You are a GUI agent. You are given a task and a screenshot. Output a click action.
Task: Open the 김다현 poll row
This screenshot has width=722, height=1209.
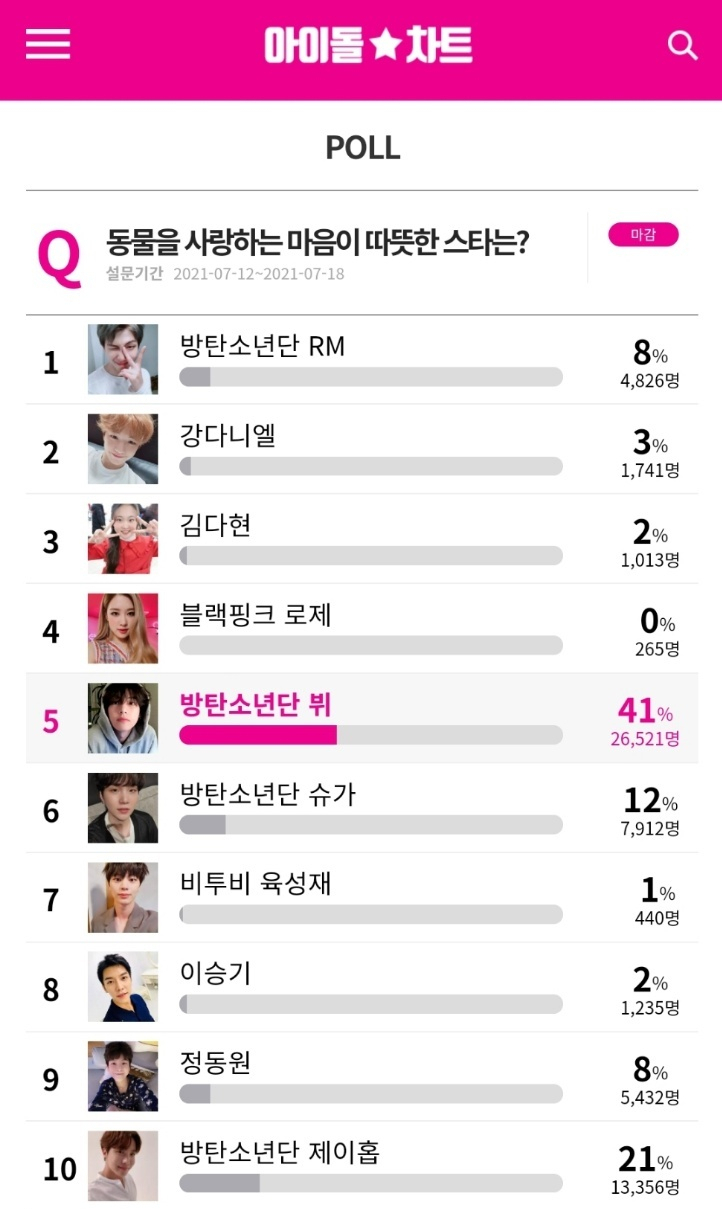pyautogui.click(x=362, y=539)
